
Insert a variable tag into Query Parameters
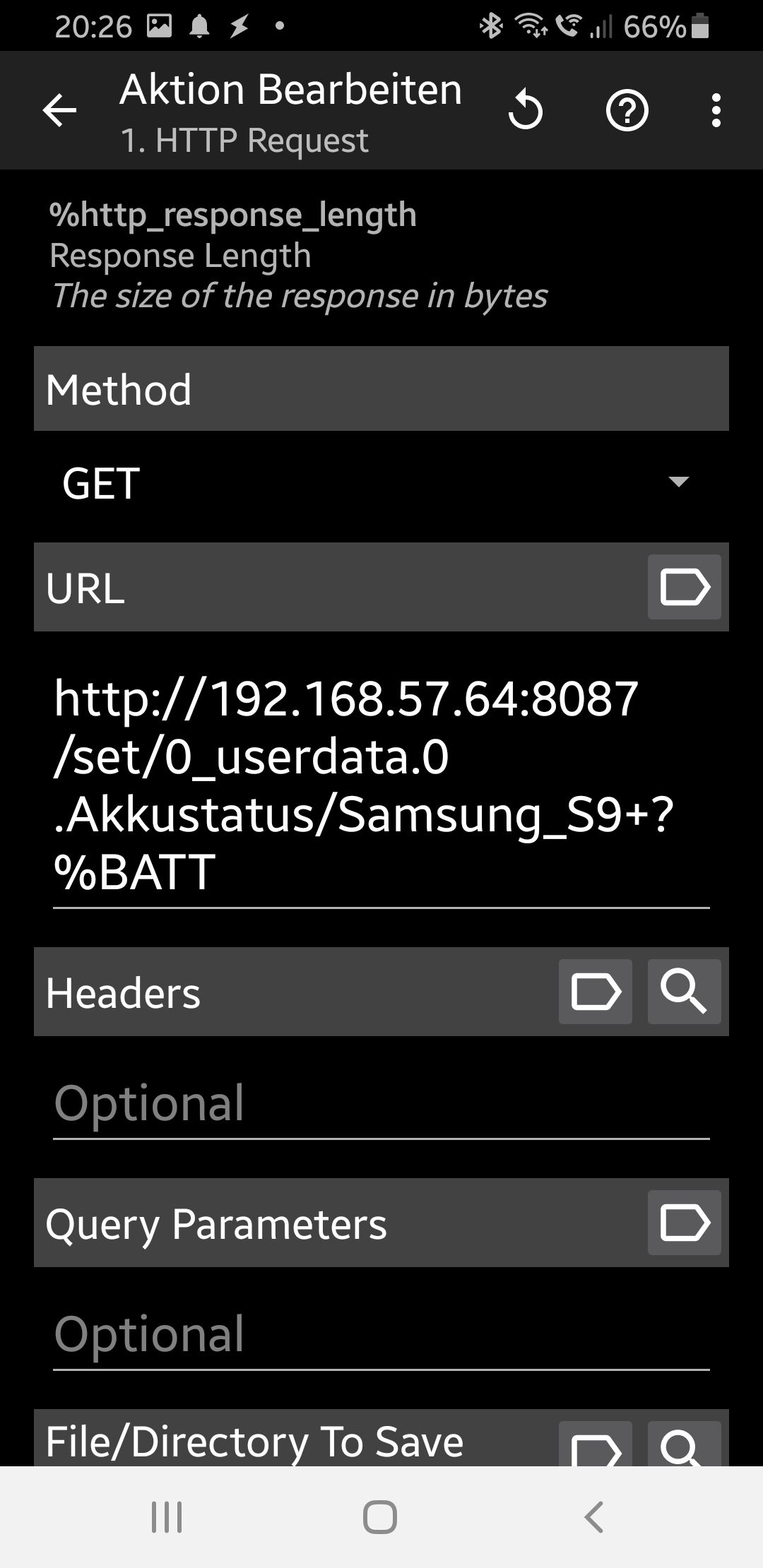(x=684, y=1223)
